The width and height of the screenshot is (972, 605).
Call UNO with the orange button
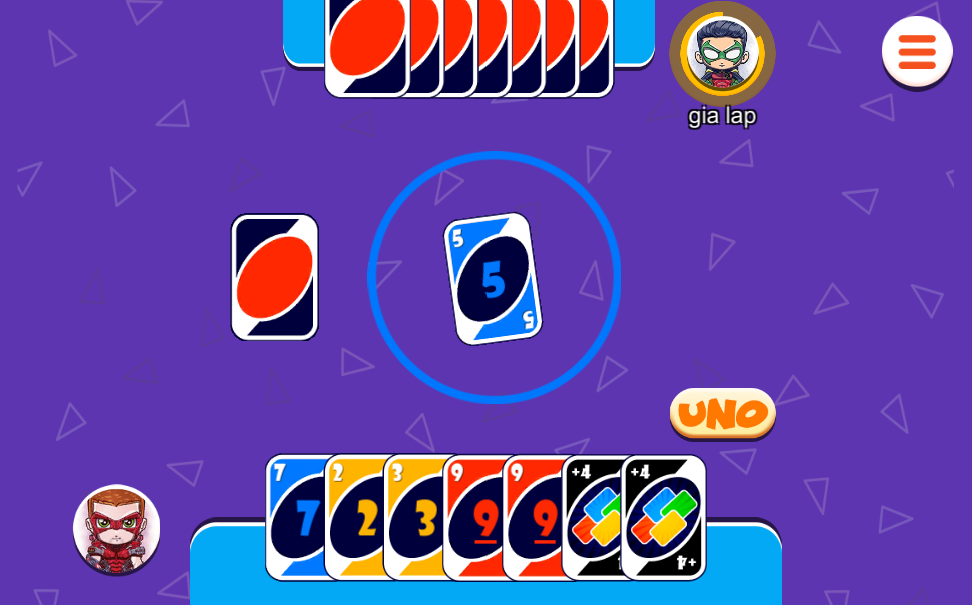click(x=722, y=413)
